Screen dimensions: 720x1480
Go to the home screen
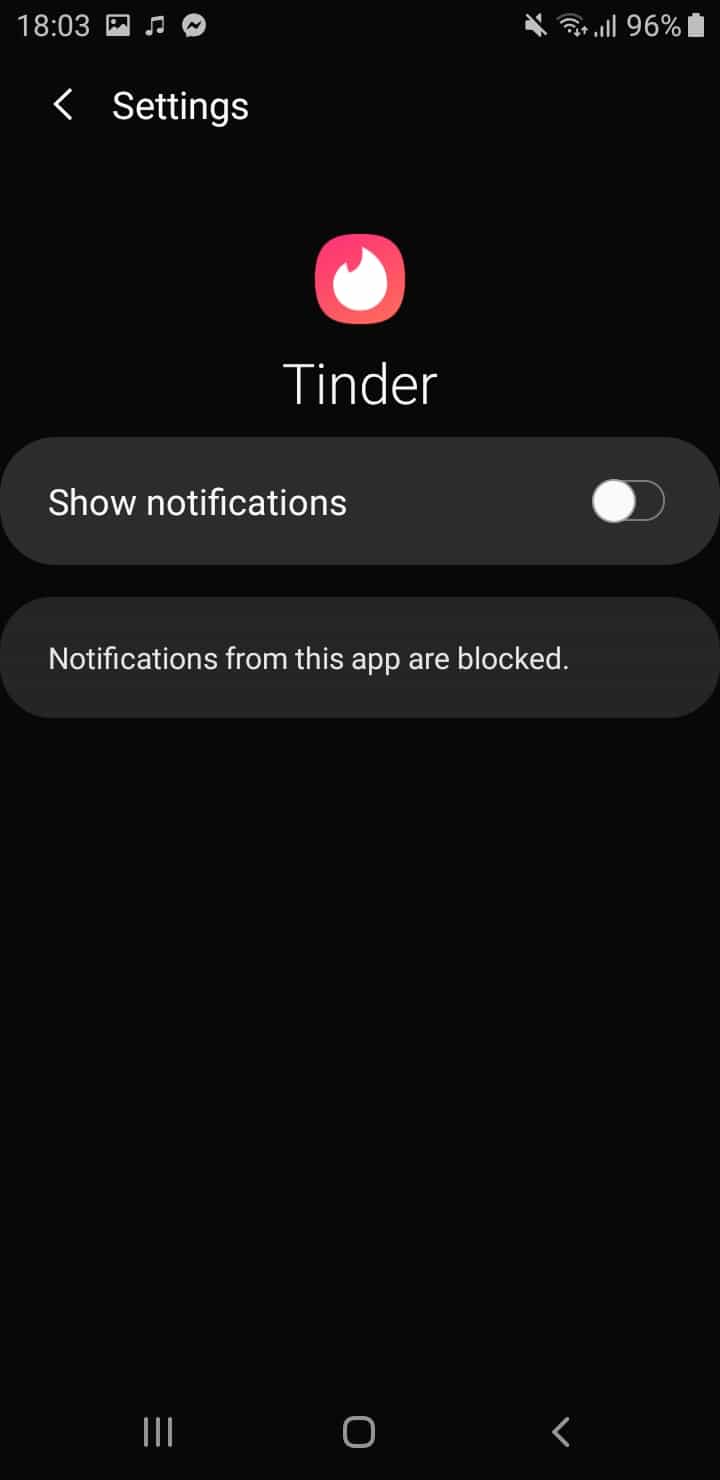click(359, 1432)
